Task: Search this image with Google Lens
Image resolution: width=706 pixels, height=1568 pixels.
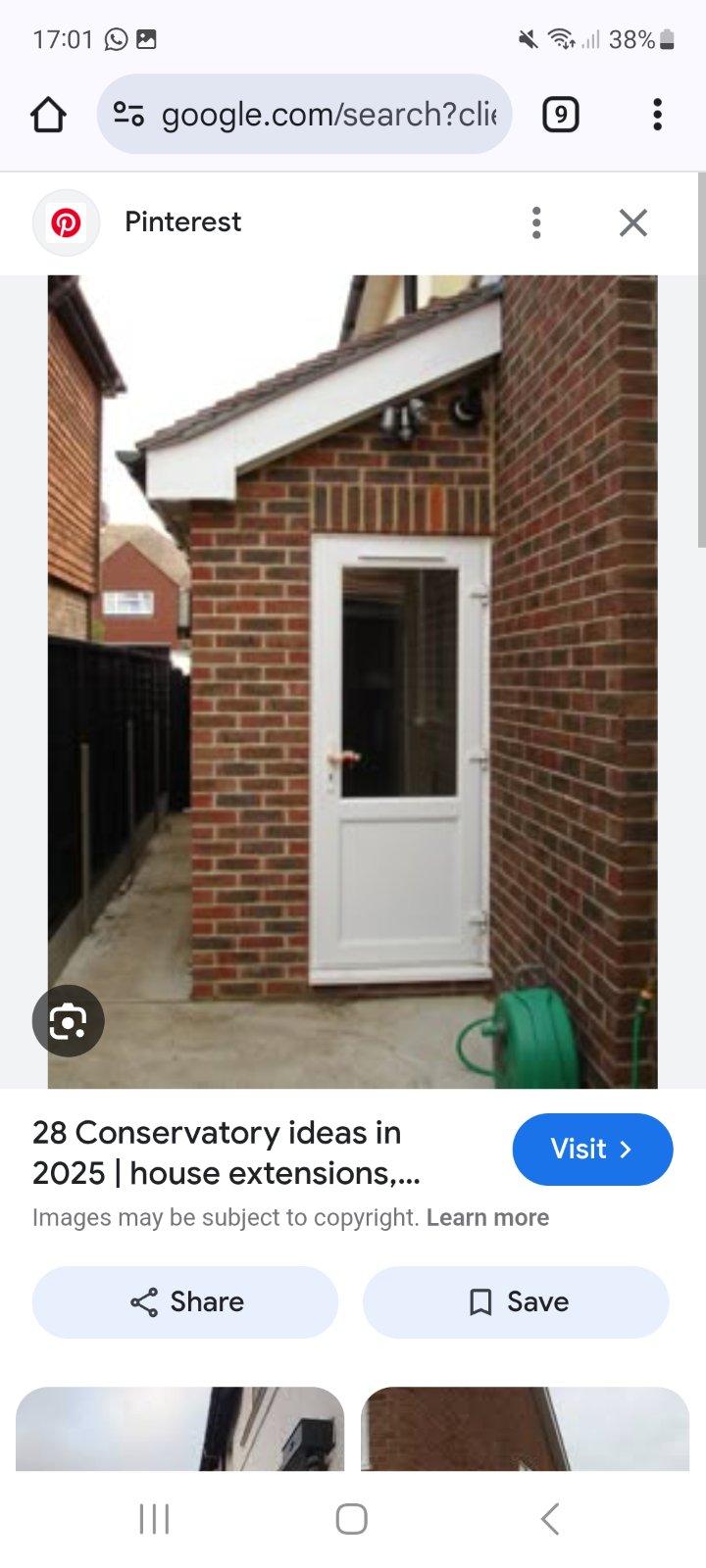Action: [68, 1021]
